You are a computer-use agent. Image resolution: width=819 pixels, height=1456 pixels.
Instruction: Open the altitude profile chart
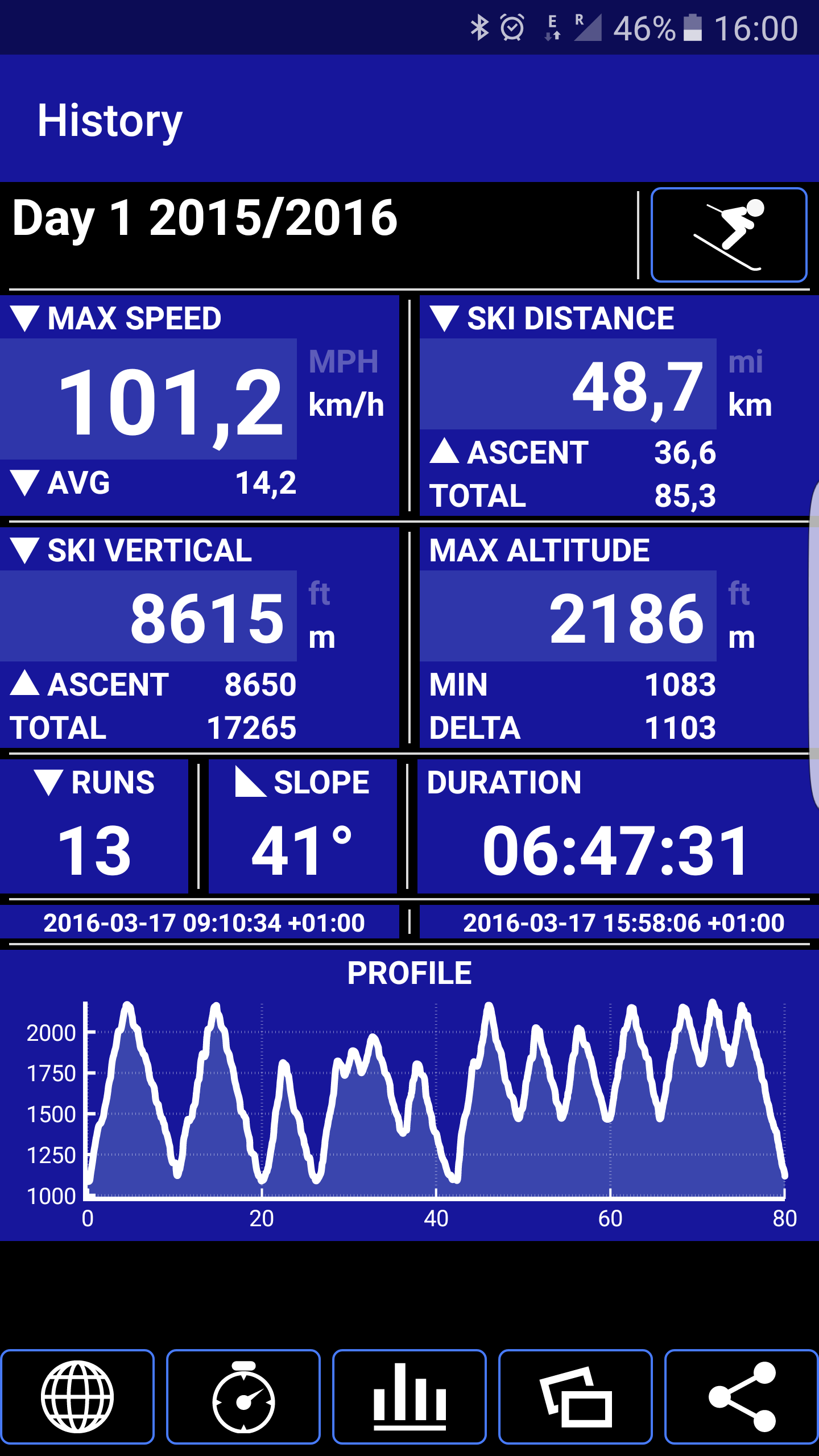tap(409, 1098)
